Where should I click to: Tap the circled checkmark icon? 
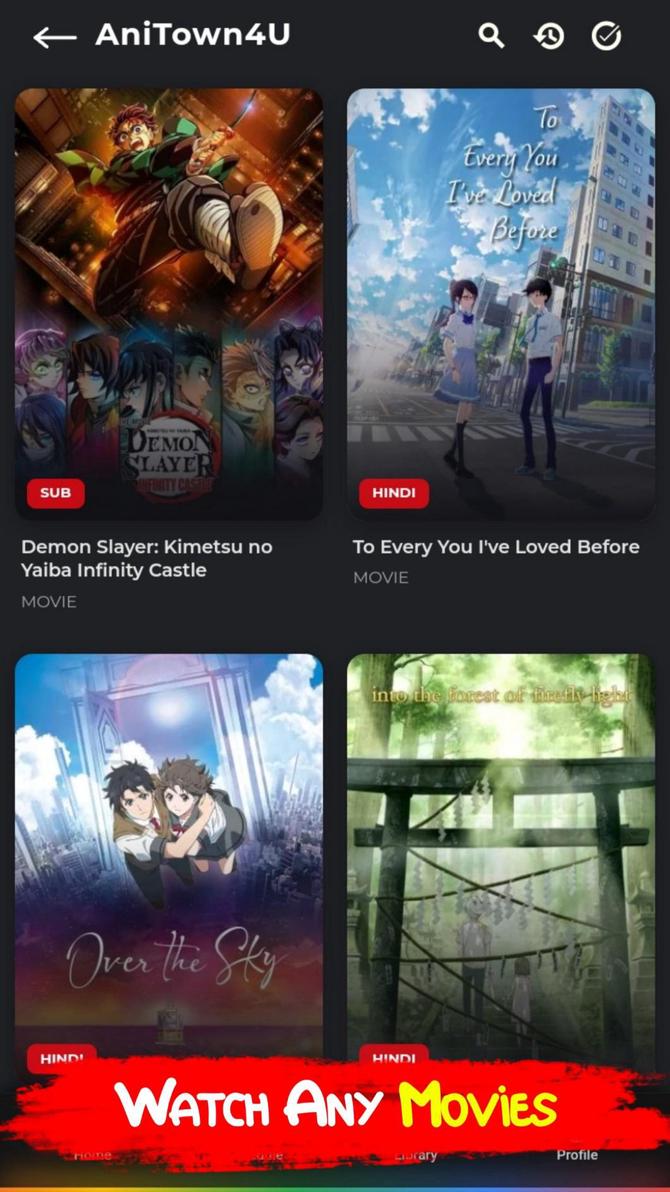click(606, 37)
